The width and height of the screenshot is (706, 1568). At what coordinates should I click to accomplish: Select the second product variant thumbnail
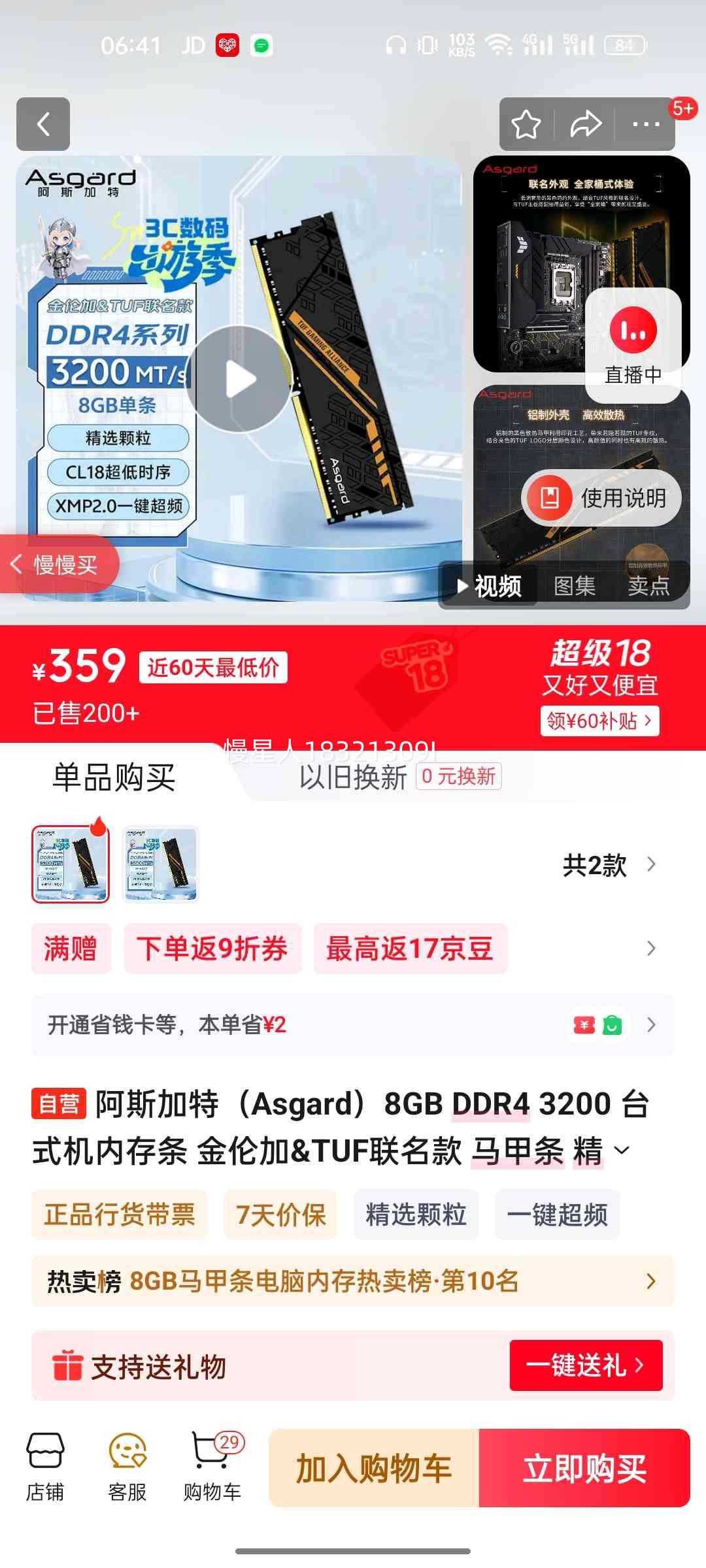click(x=160, y=864)
